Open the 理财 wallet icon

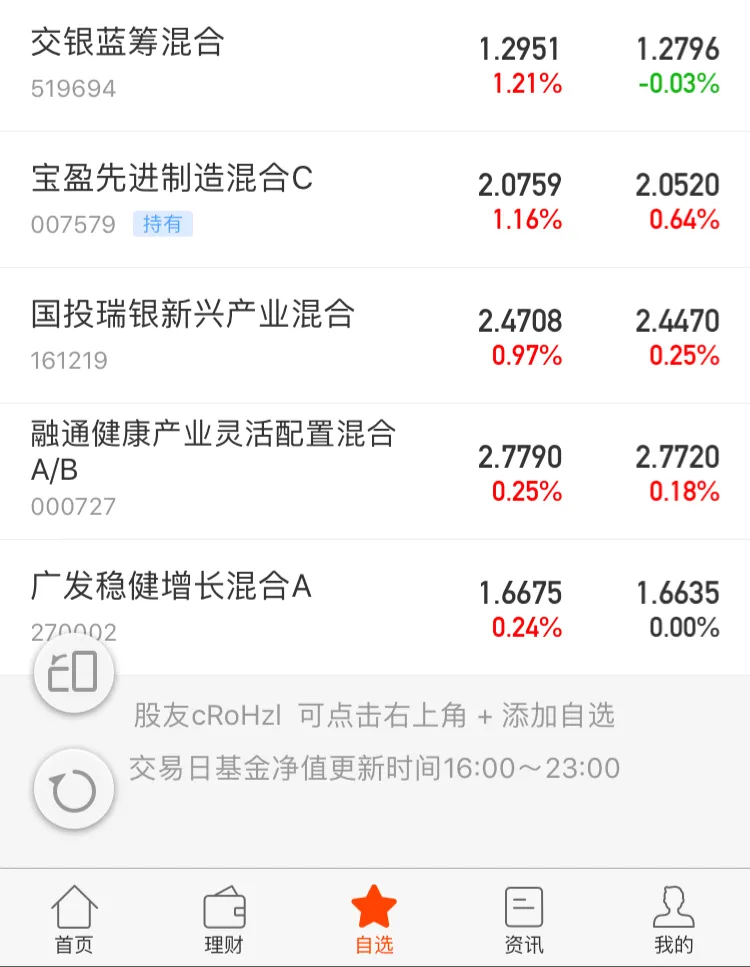224,908
